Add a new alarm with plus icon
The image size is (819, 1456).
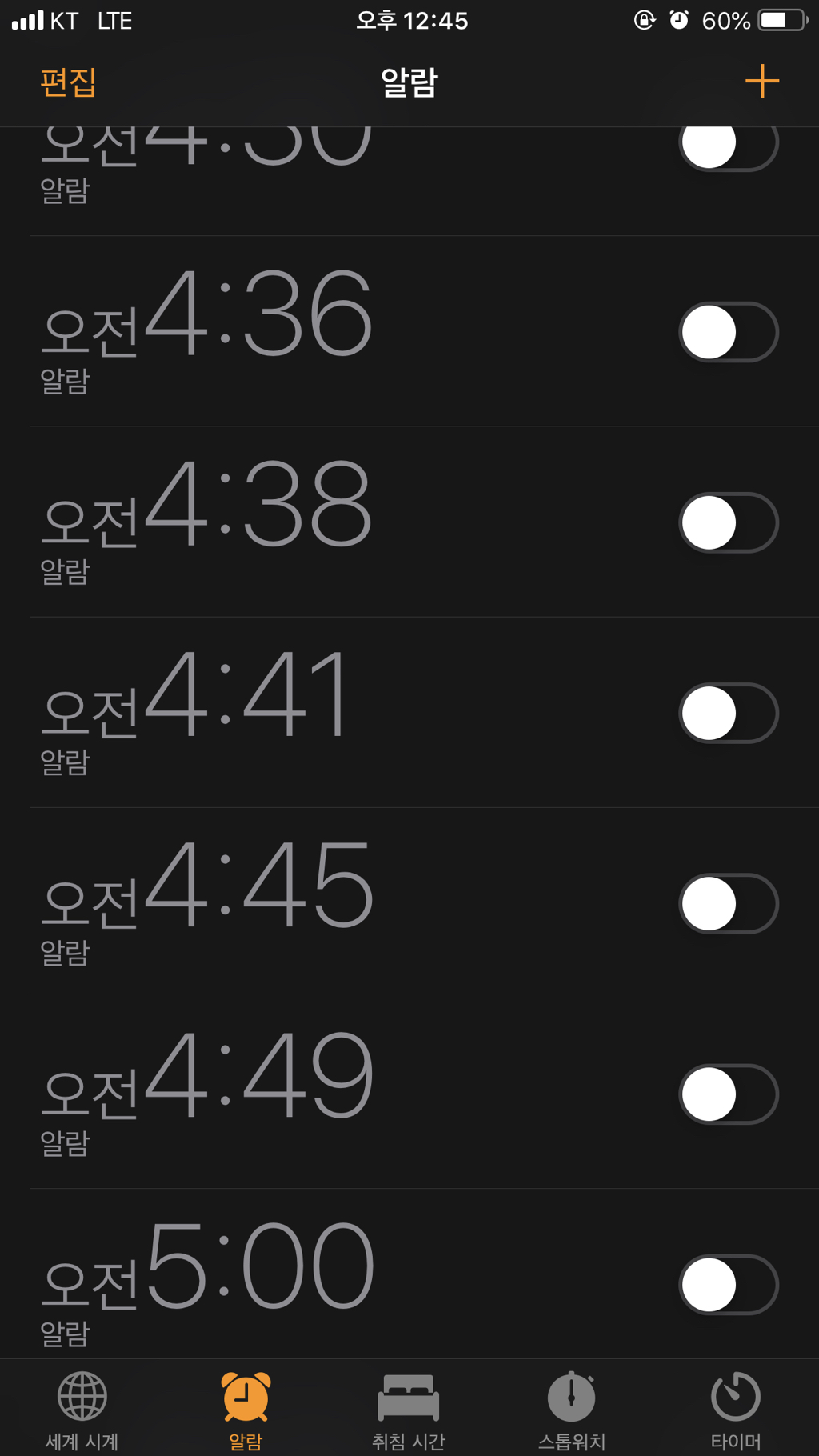click(x=761, y=82)
